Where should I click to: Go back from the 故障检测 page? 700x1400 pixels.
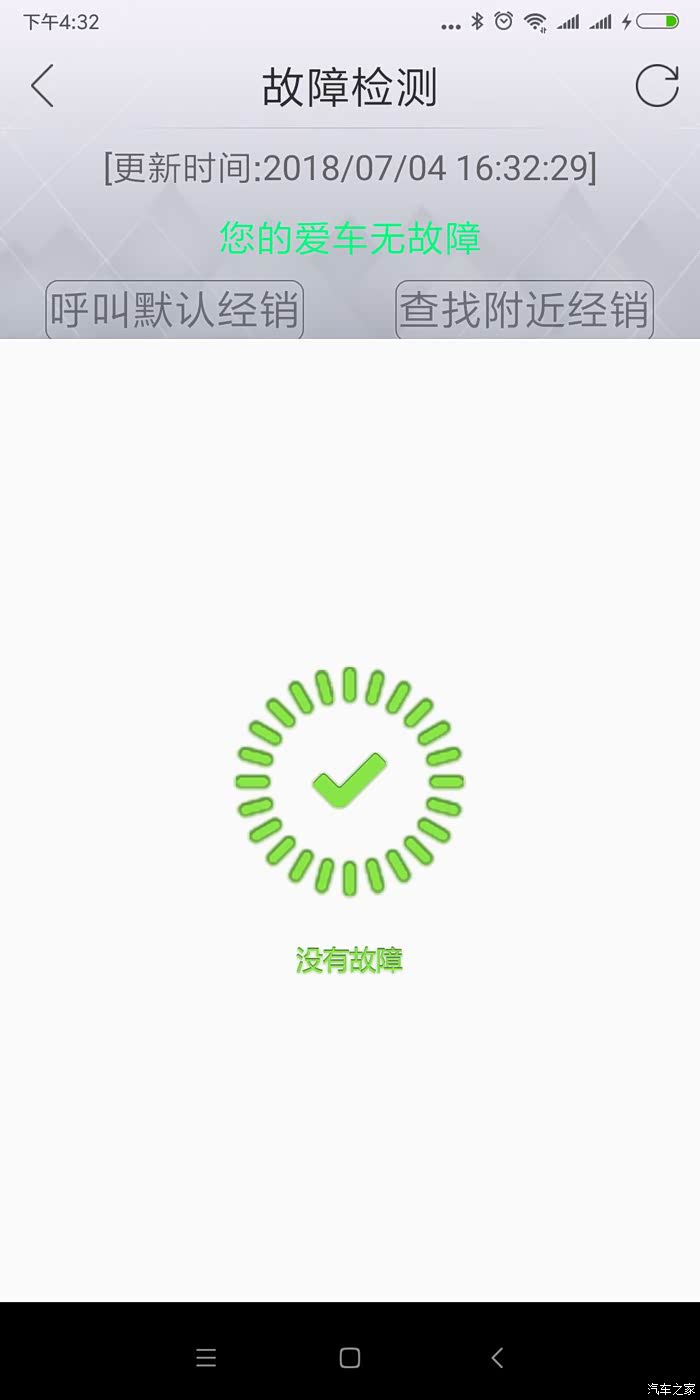click(x=42, y=87)
